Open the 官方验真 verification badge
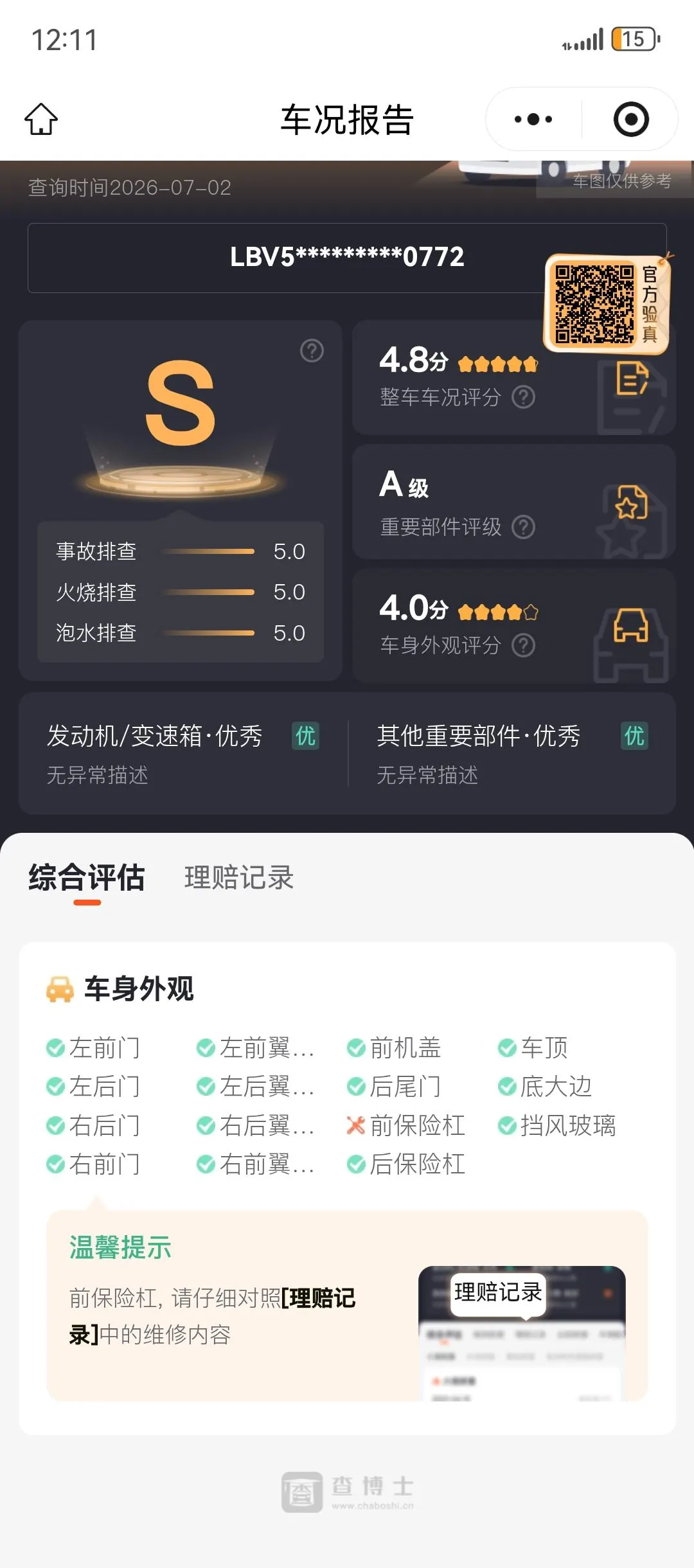 pos(607,304)
